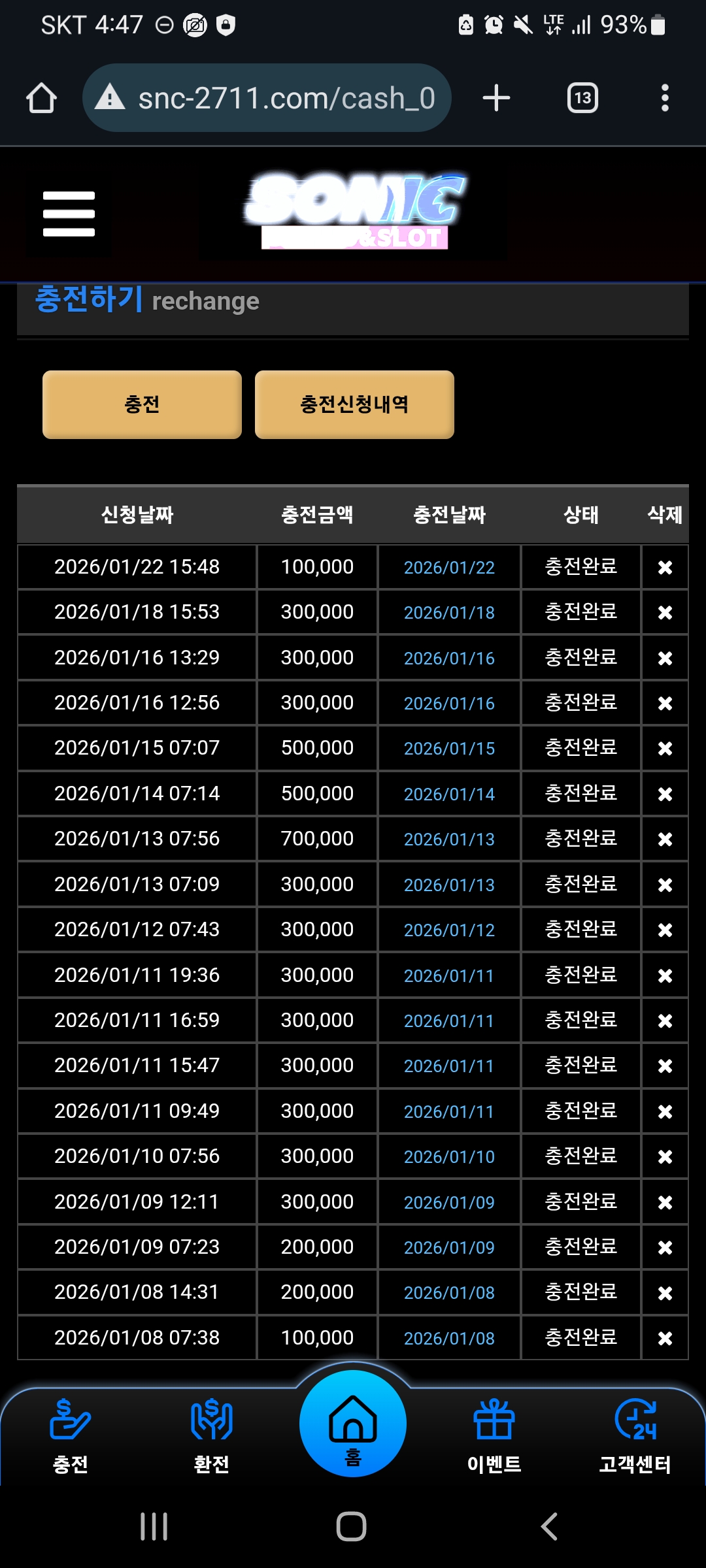The width and height of the screenshot is (706, 1568).
Task: Go to the browser home page
Action: 41,99
